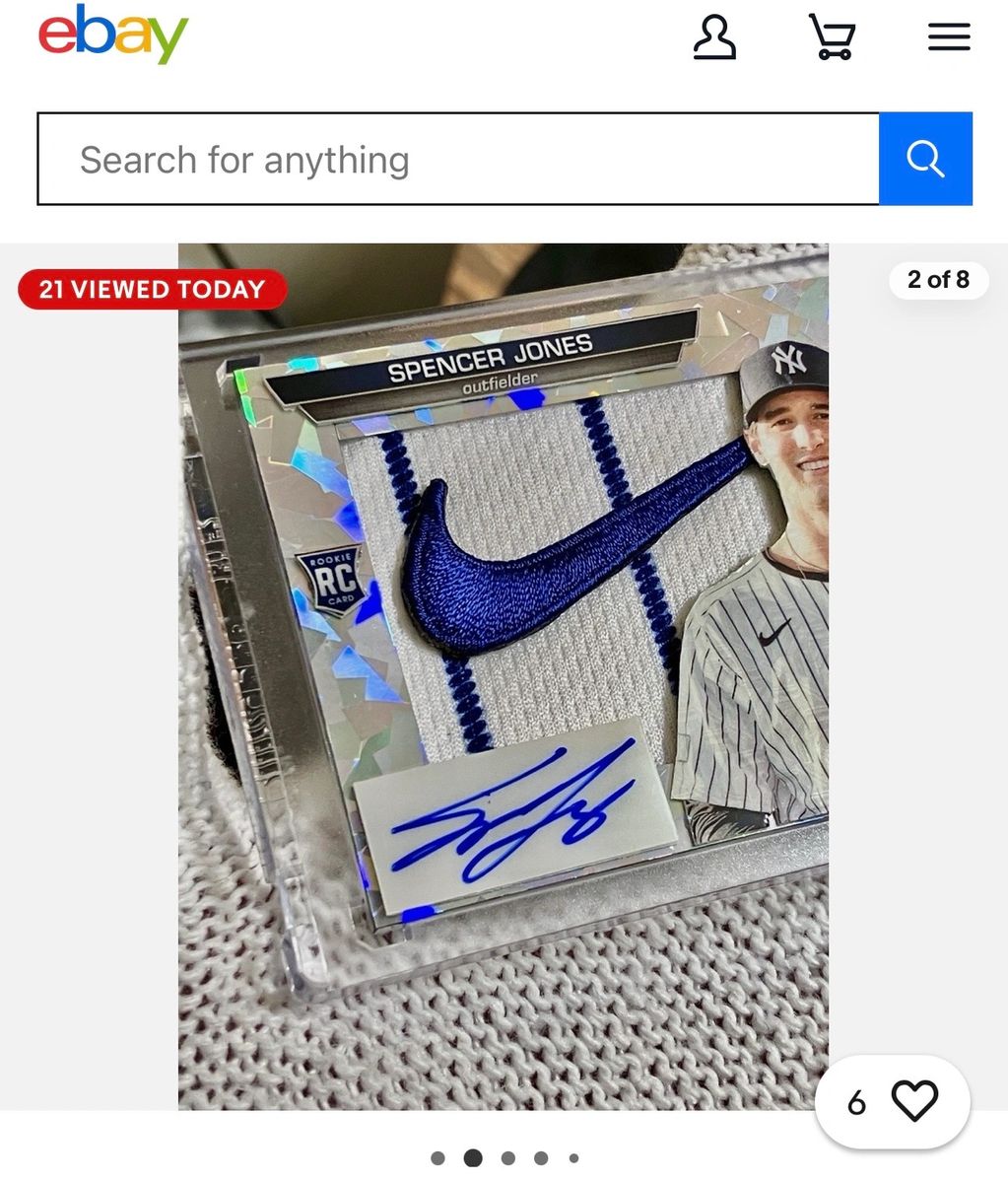Jump to the first image dot
Screen dimensions: 1008x1181
tap(438, 1158)
